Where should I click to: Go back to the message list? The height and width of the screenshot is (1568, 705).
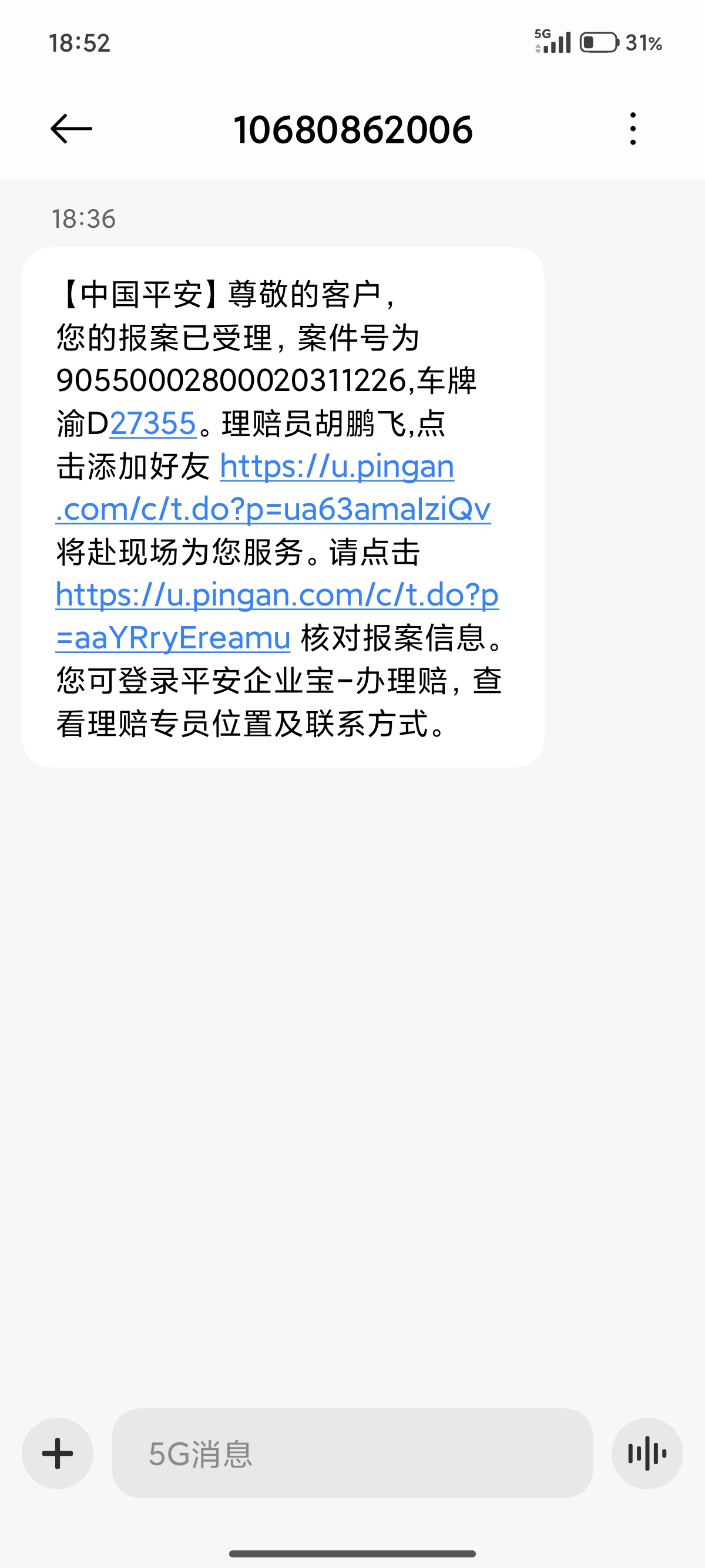coord(71,129)
